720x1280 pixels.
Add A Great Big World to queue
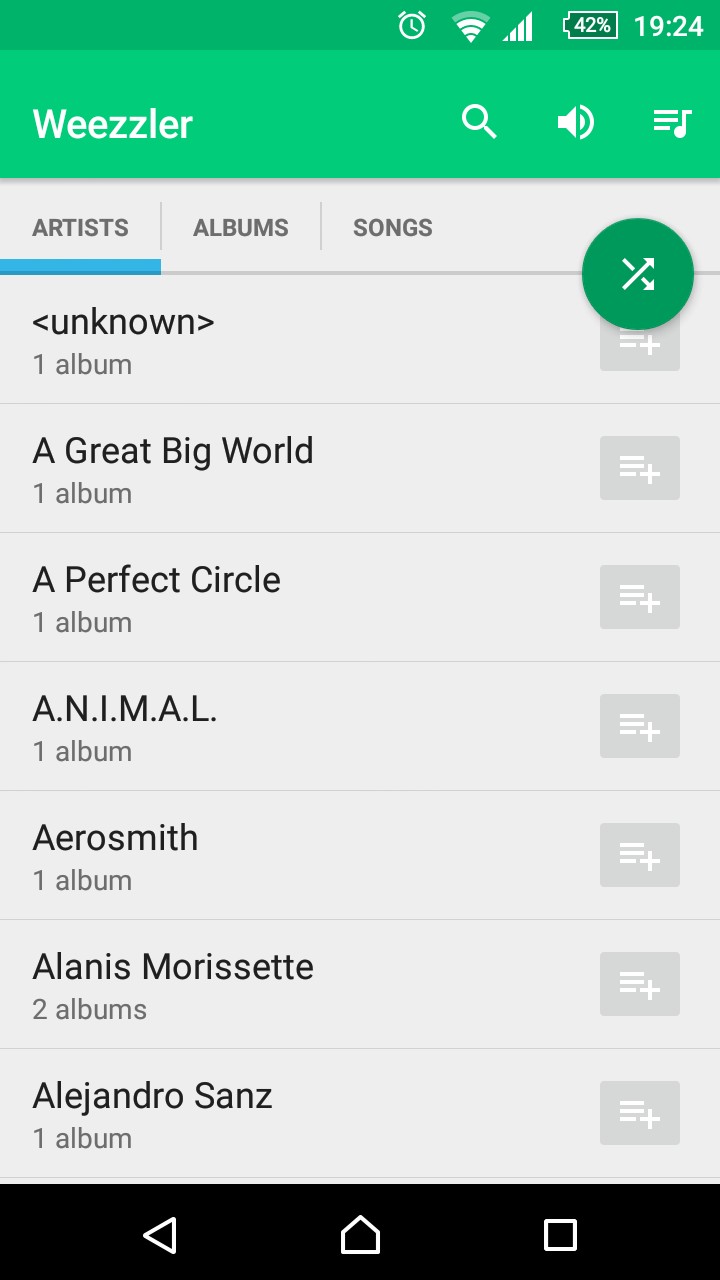point(640,468)
